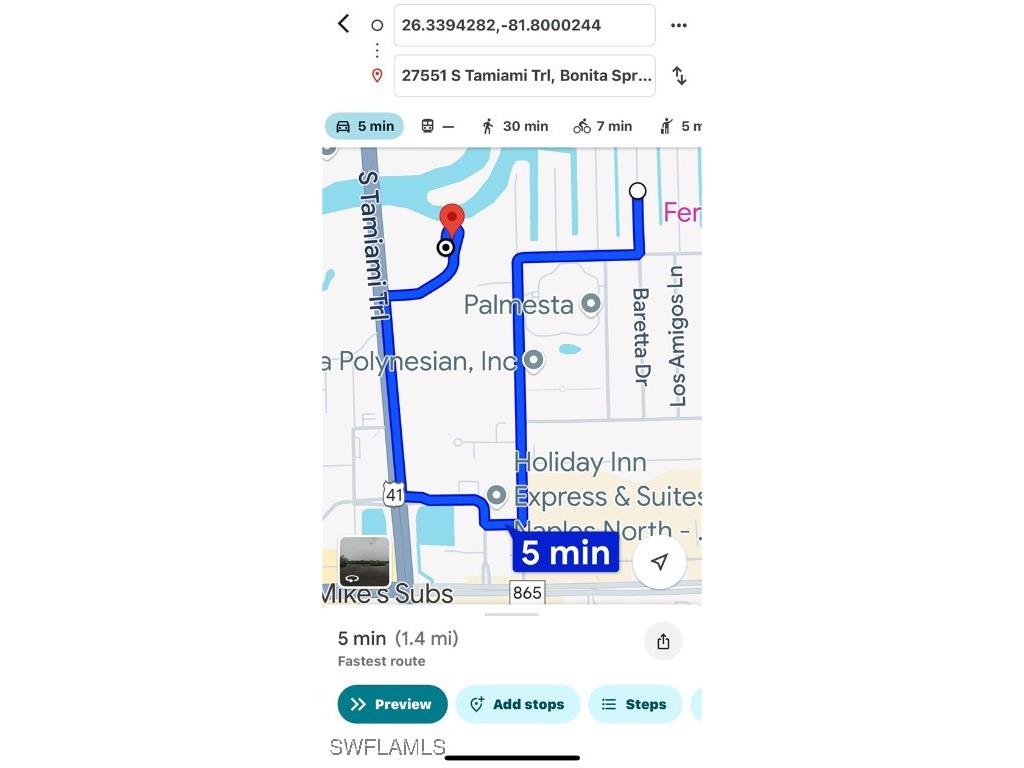Open the three-dot overflow menu
This screenshot has height=768, width=1024.
679,25
